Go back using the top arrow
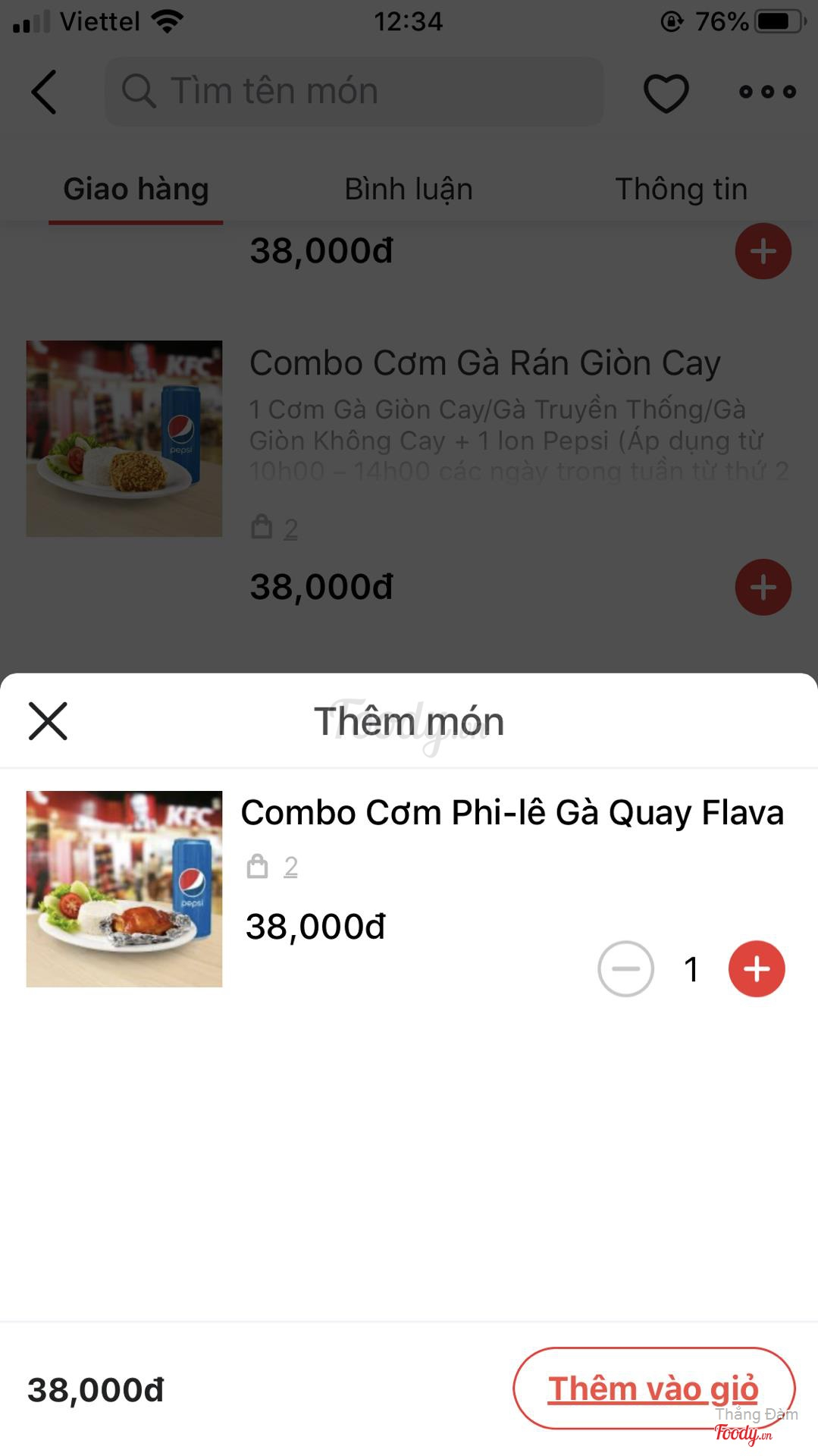Screen dimensions: 818x1456 [44, 92]
